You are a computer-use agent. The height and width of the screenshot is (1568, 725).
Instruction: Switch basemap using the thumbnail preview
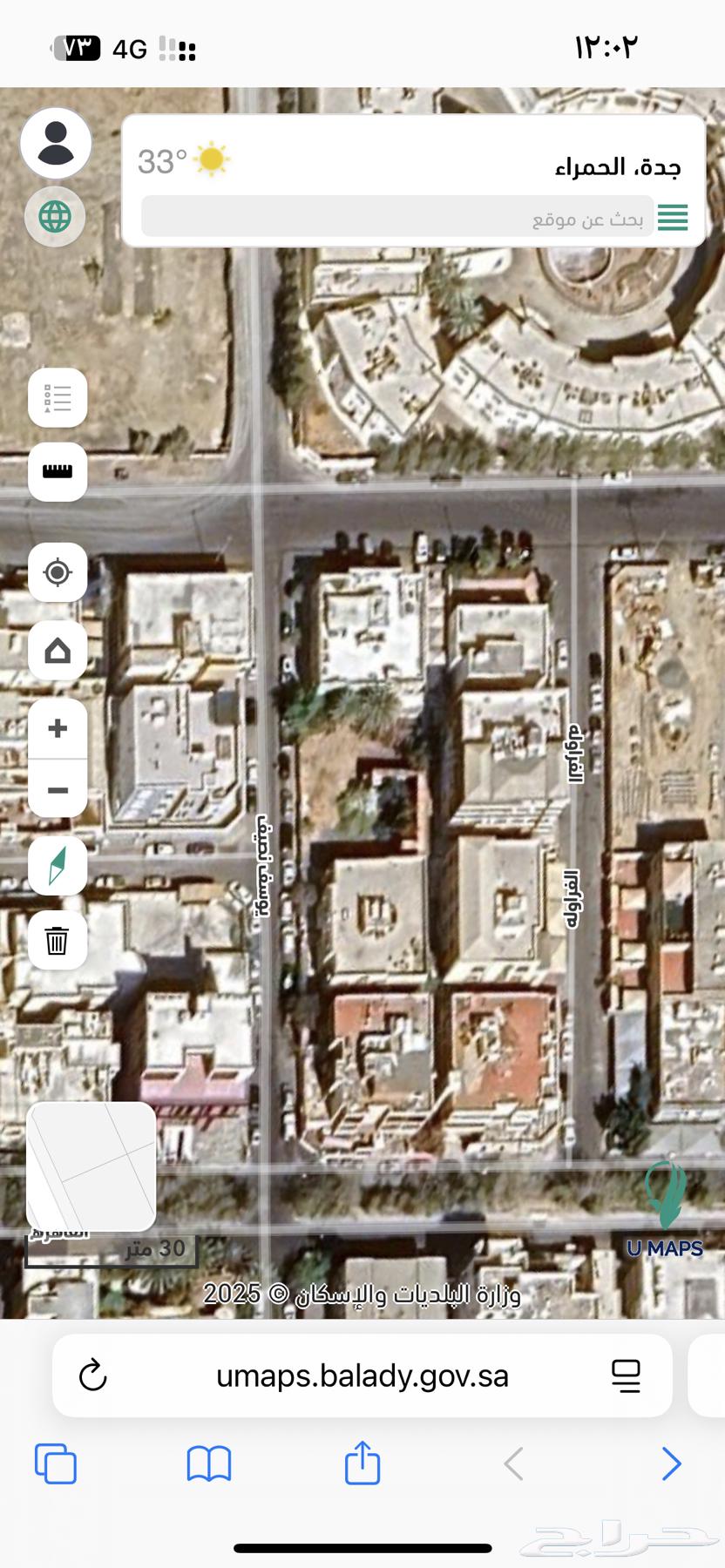click(x=91, y=1166)
